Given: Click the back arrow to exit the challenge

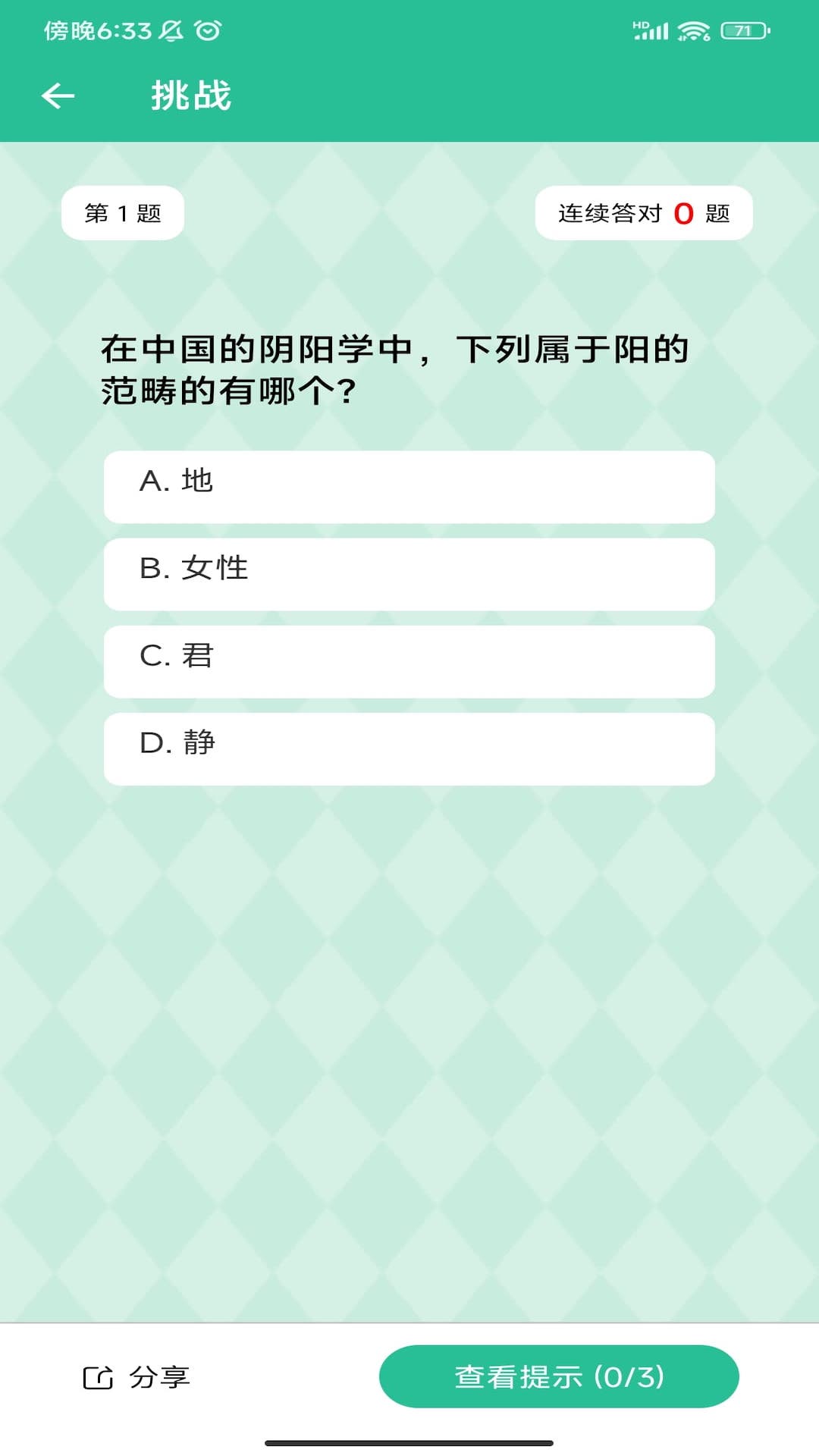Looking at the screenshot, I should [57, 96].
